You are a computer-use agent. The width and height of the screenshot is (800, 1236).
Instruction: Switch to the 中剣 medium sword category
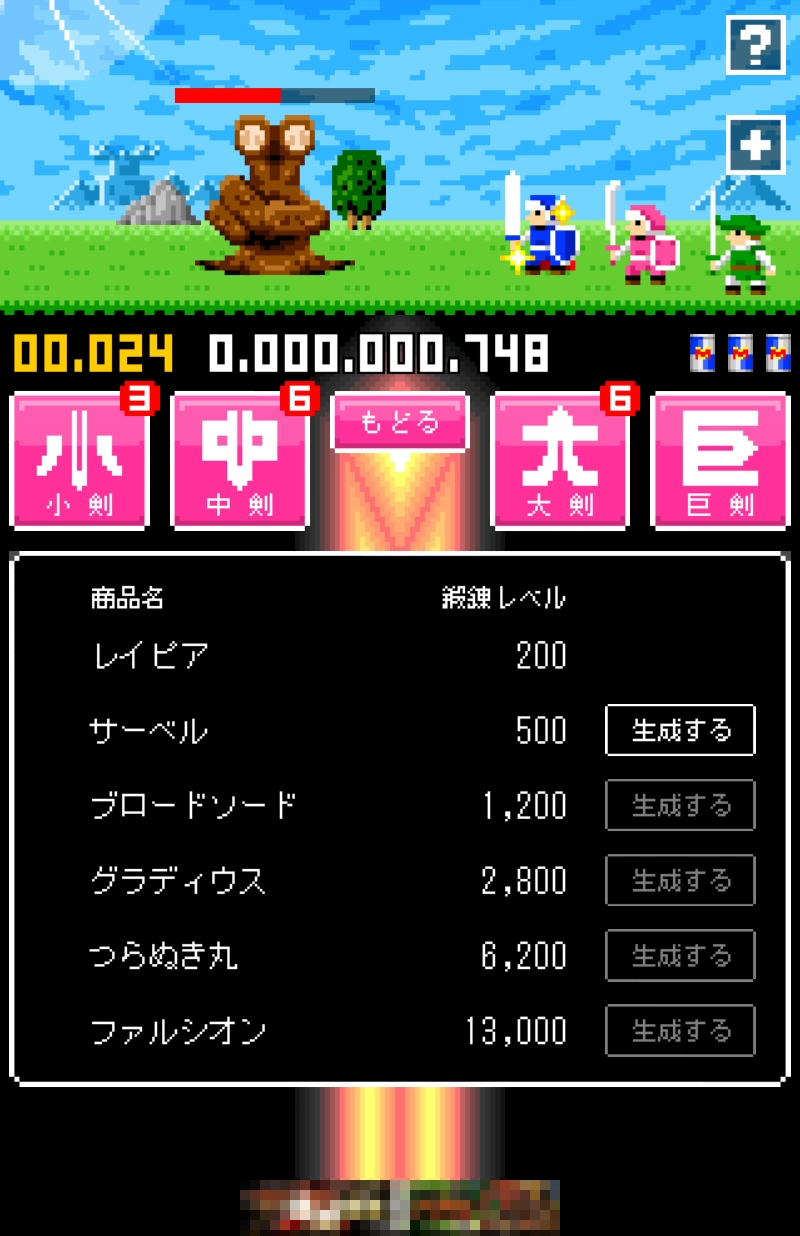coord(240,461)
